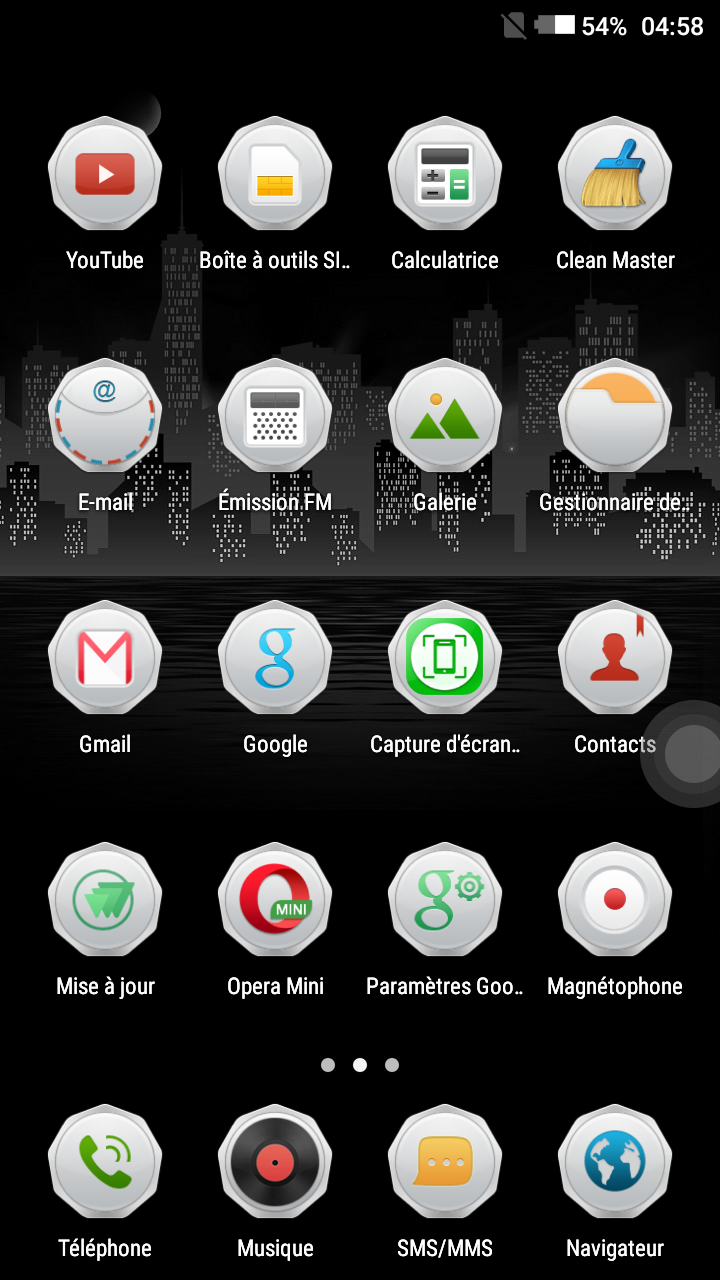Open the Téléphone dialer
This screenshot has height=1280, width=720.
[x=105, y=1162]
